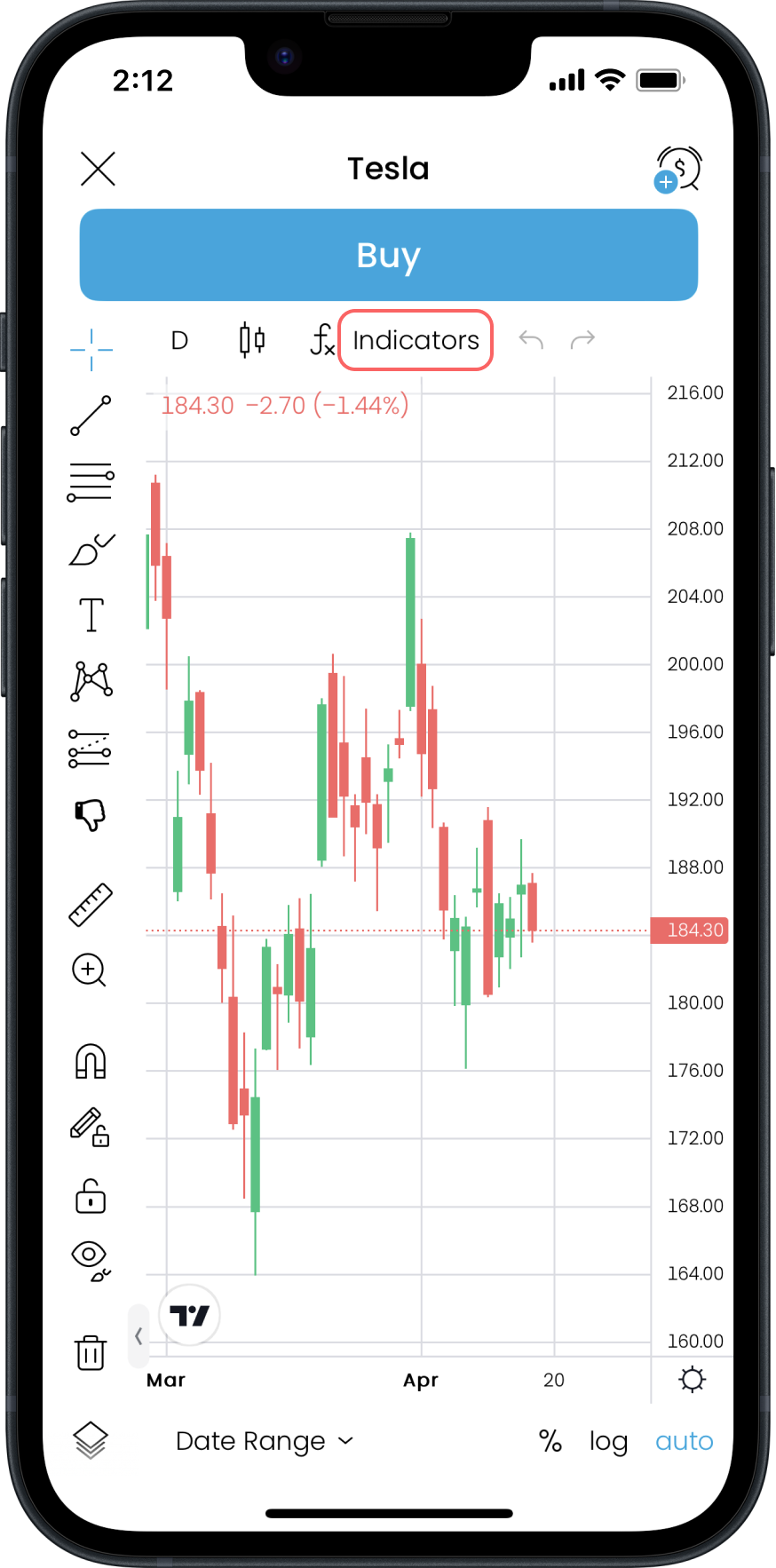Change the D timeframe interval

point(179,340)
